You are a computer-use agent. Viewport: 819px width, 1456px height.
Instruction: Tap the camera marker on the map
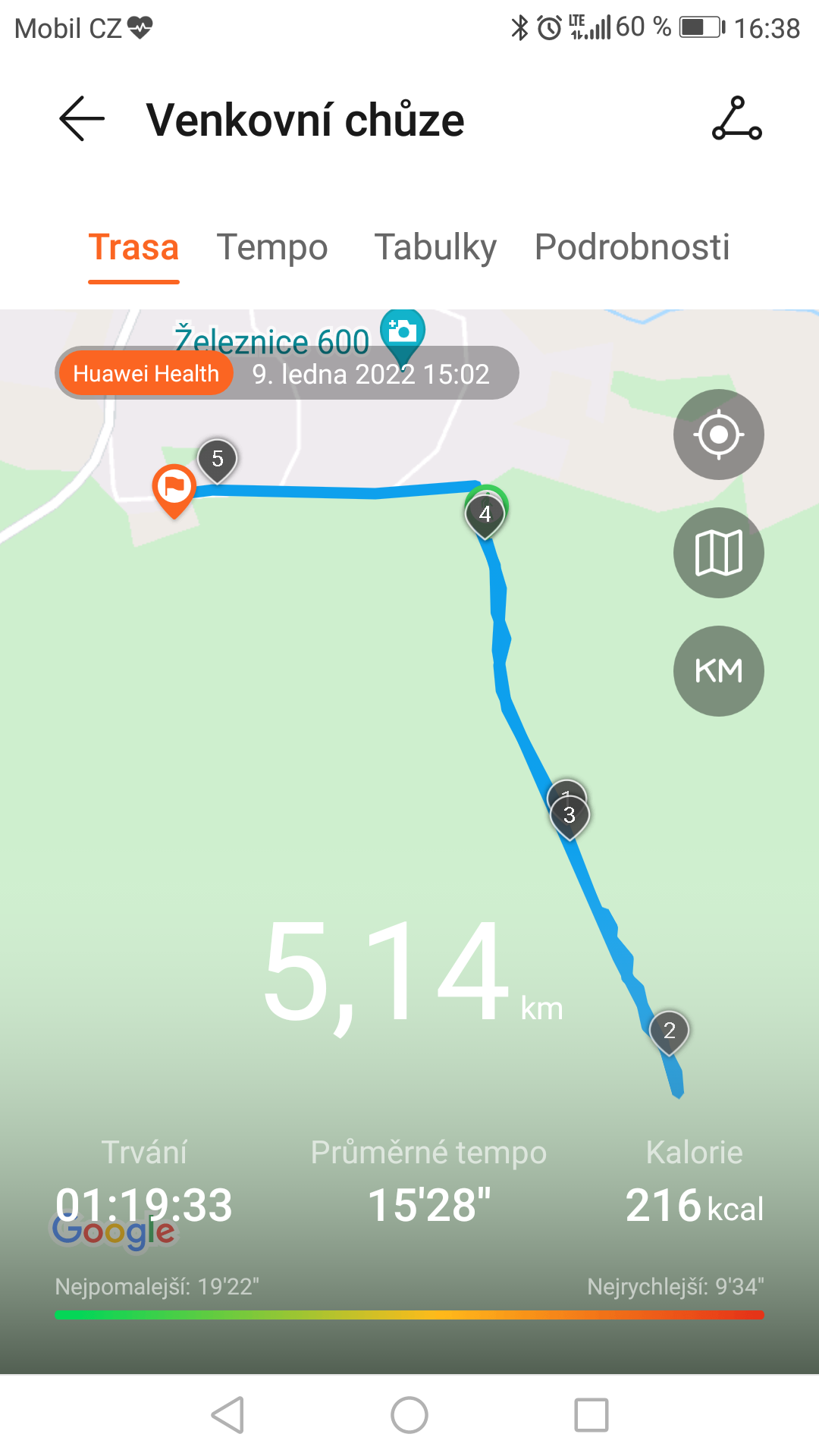point(402,332)
